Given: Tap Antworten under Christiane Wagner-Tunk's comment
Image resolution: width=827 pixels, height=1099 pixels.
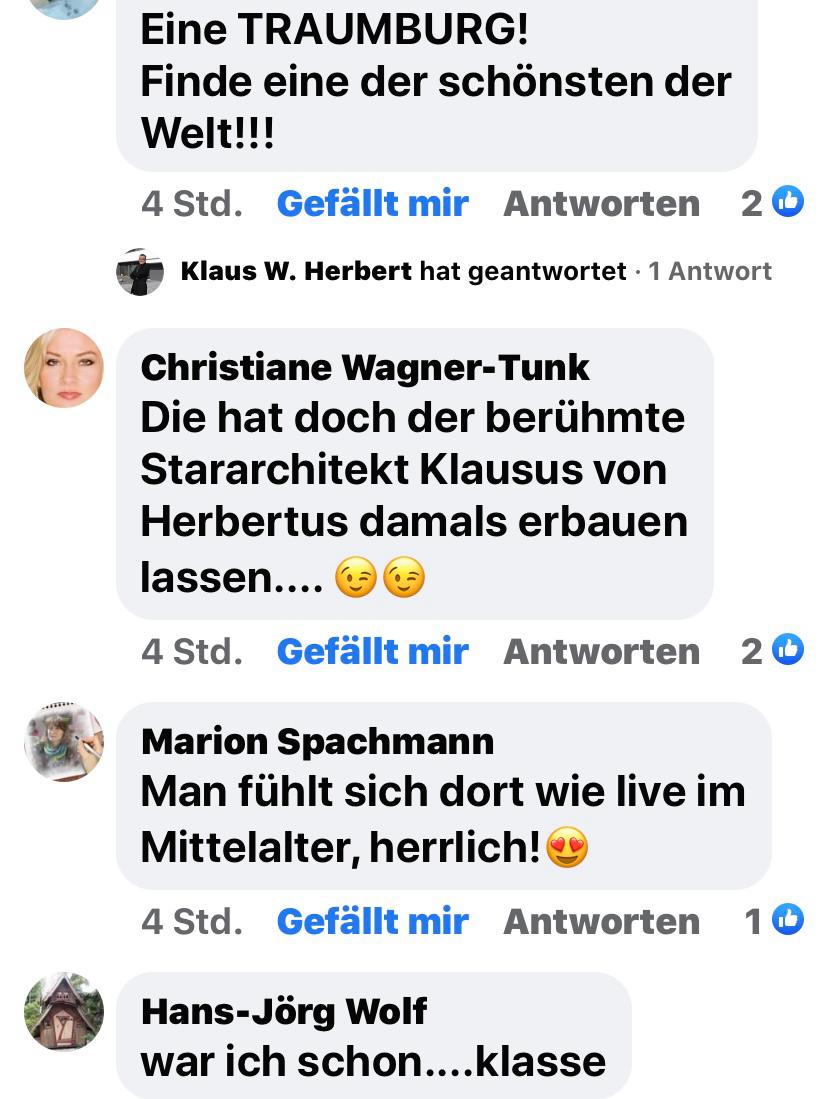Looking at the screenshot, I should tap(601, 652).
